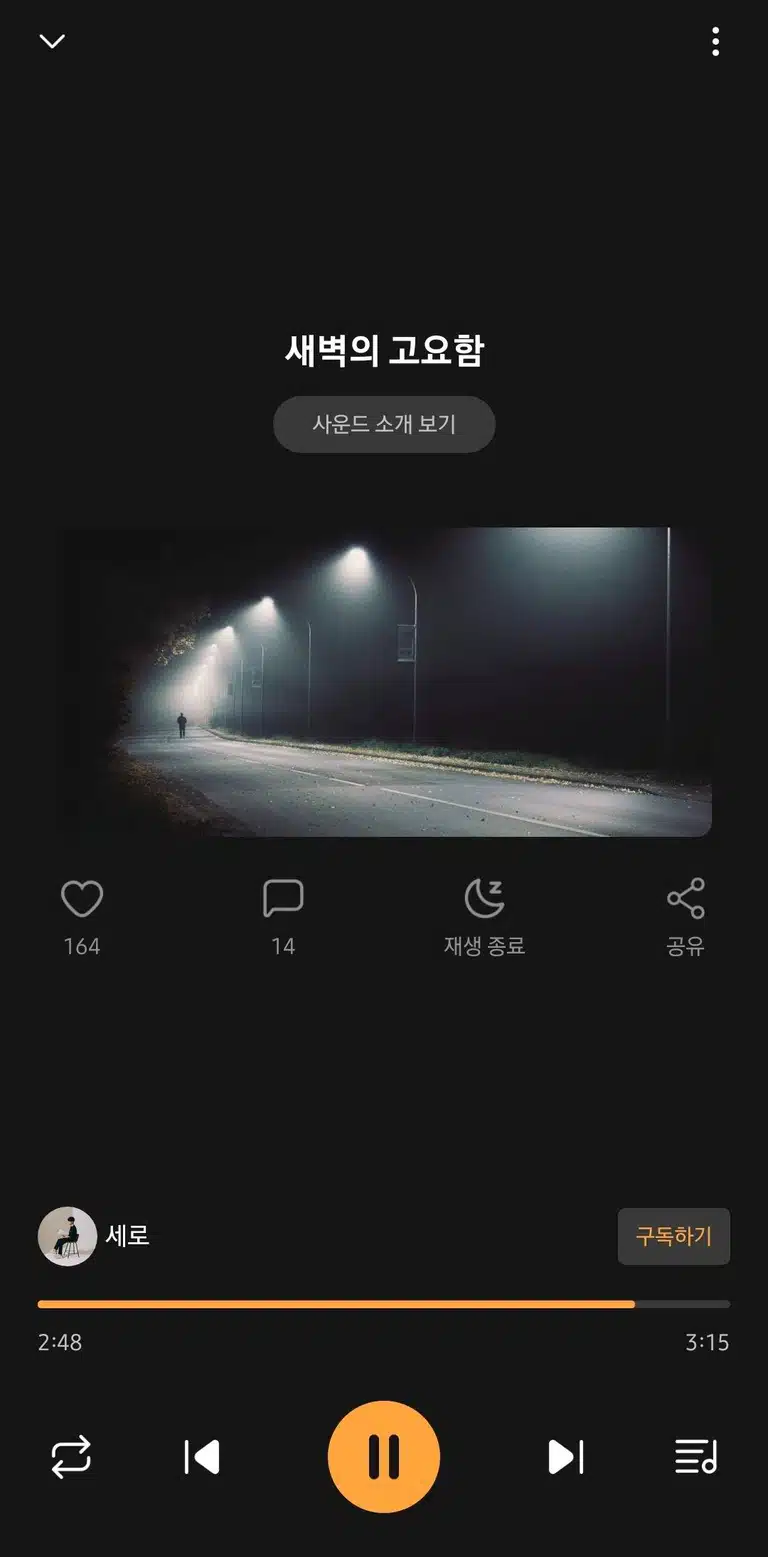Open 세로's creator profile
This screenshot has width=768, height=1557.
click(x=94, y=1236)
